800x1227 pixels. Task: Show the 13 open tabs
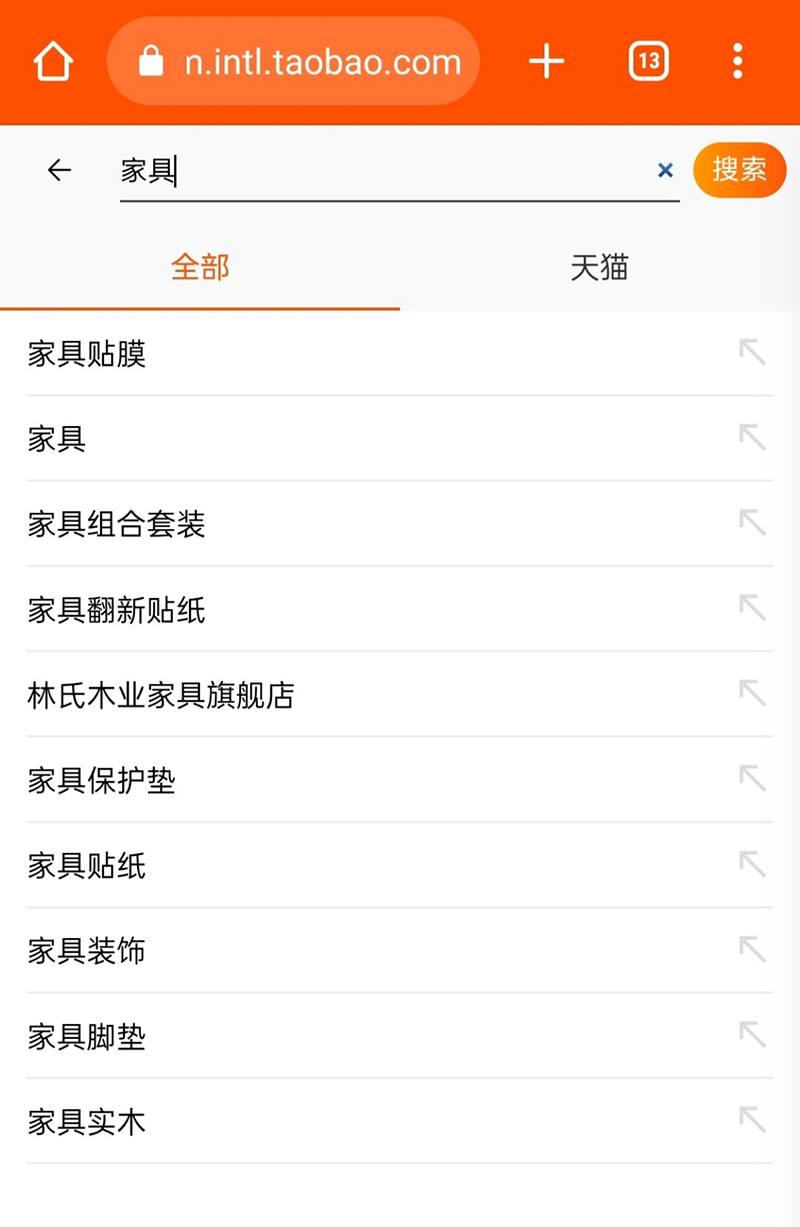pos(648,62)
